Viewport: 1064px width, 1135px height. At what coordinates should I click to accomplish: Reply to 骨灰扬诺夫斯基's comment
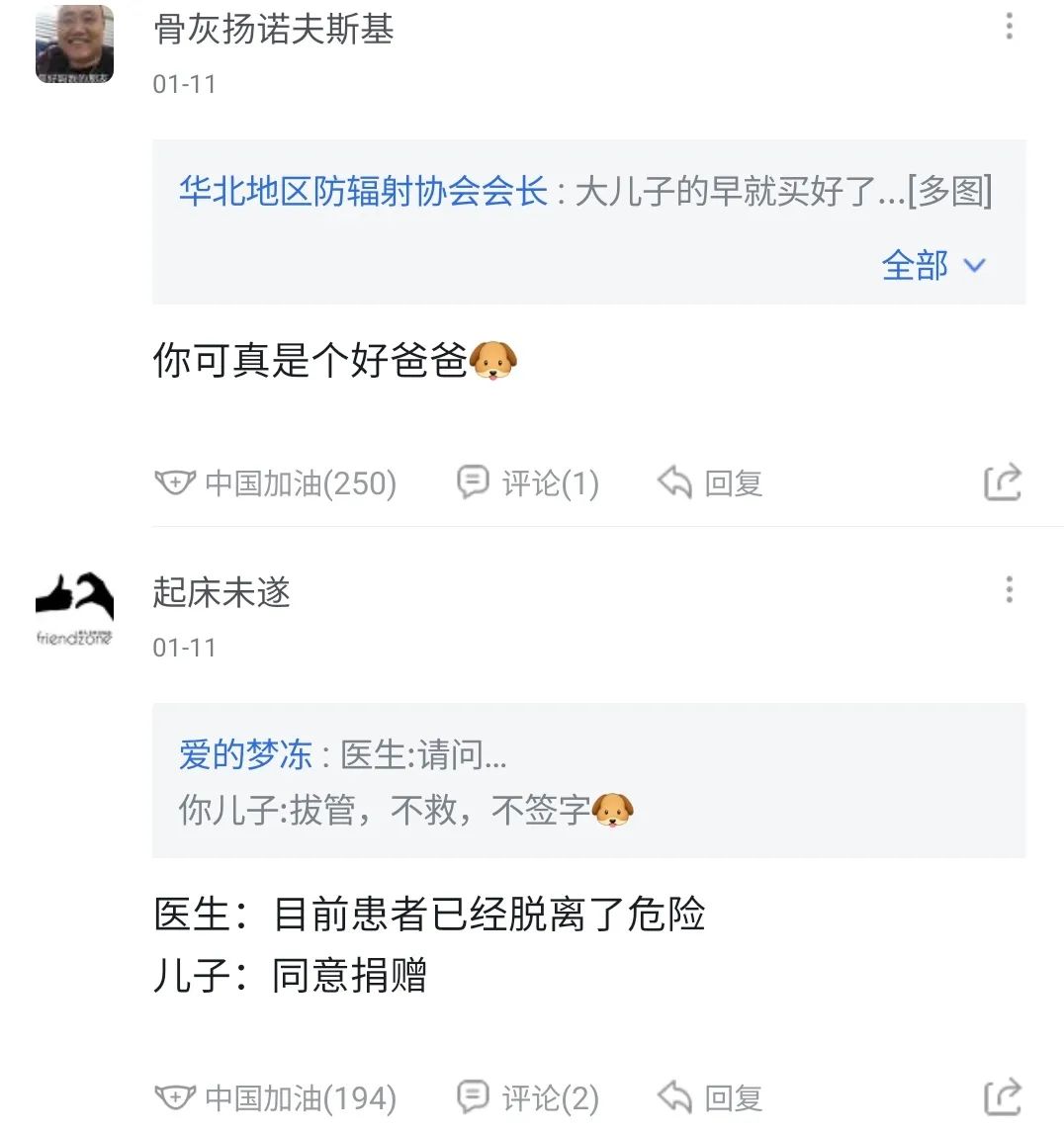pyautogui.click(x=710, y=483)
